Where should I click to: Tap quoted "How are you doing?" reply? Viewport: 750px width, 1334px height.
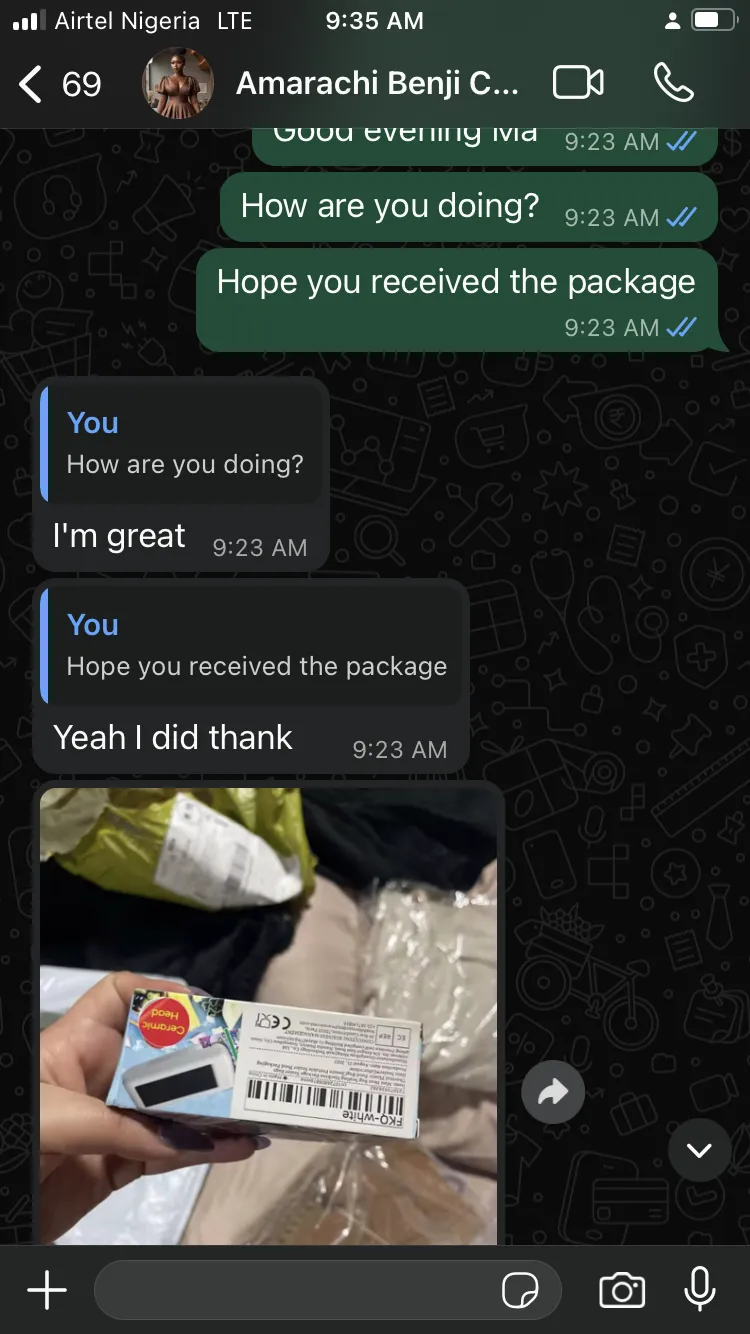[183, 443]
